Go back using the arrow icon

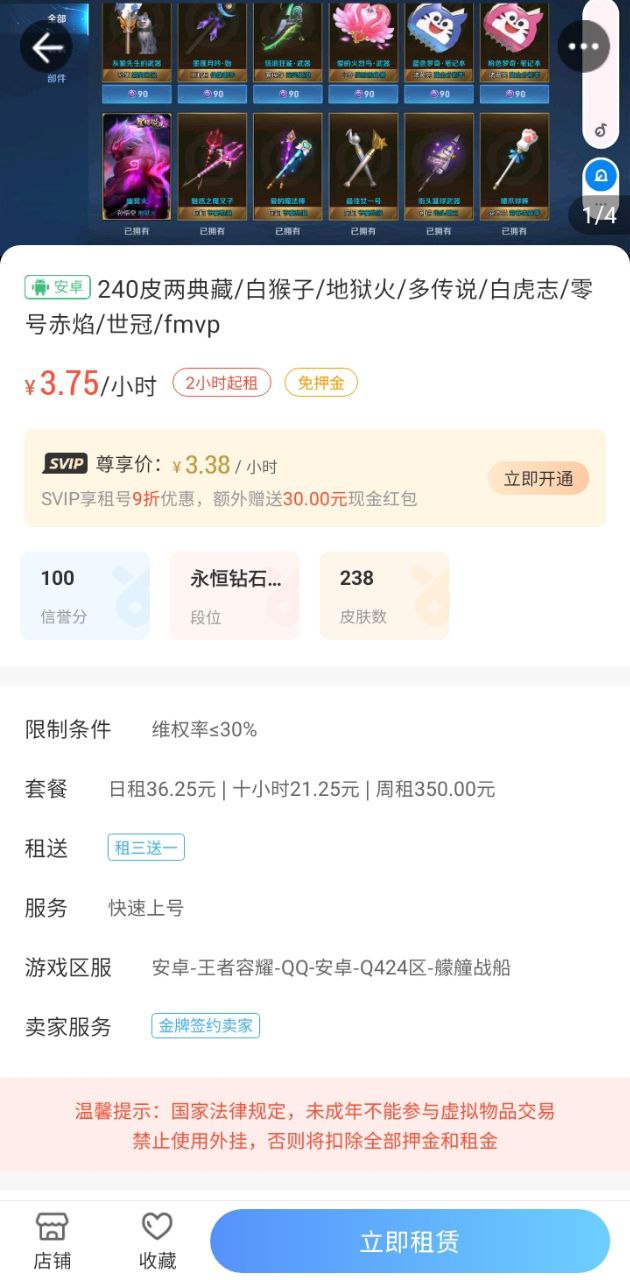[47, 47]
